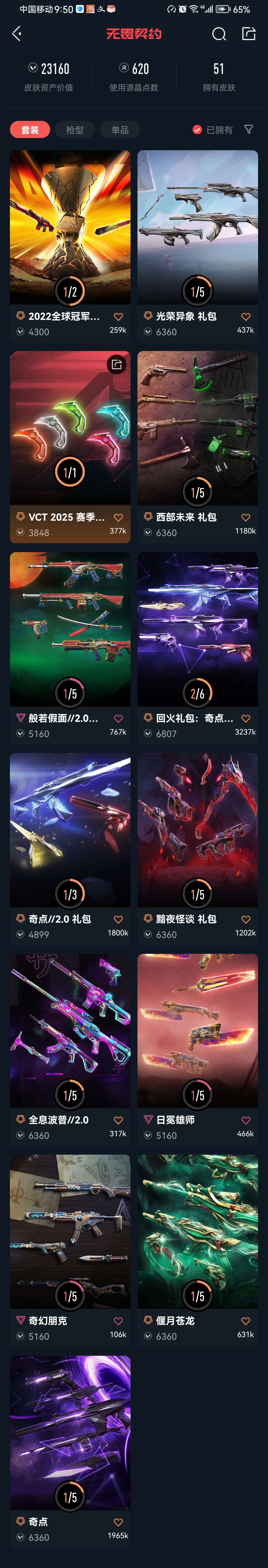Image resolution: width=268 pixels, height=1568 pixels.
Task: Like the 光荣异象 礼包 bundle
Action: tap(245, 317)
